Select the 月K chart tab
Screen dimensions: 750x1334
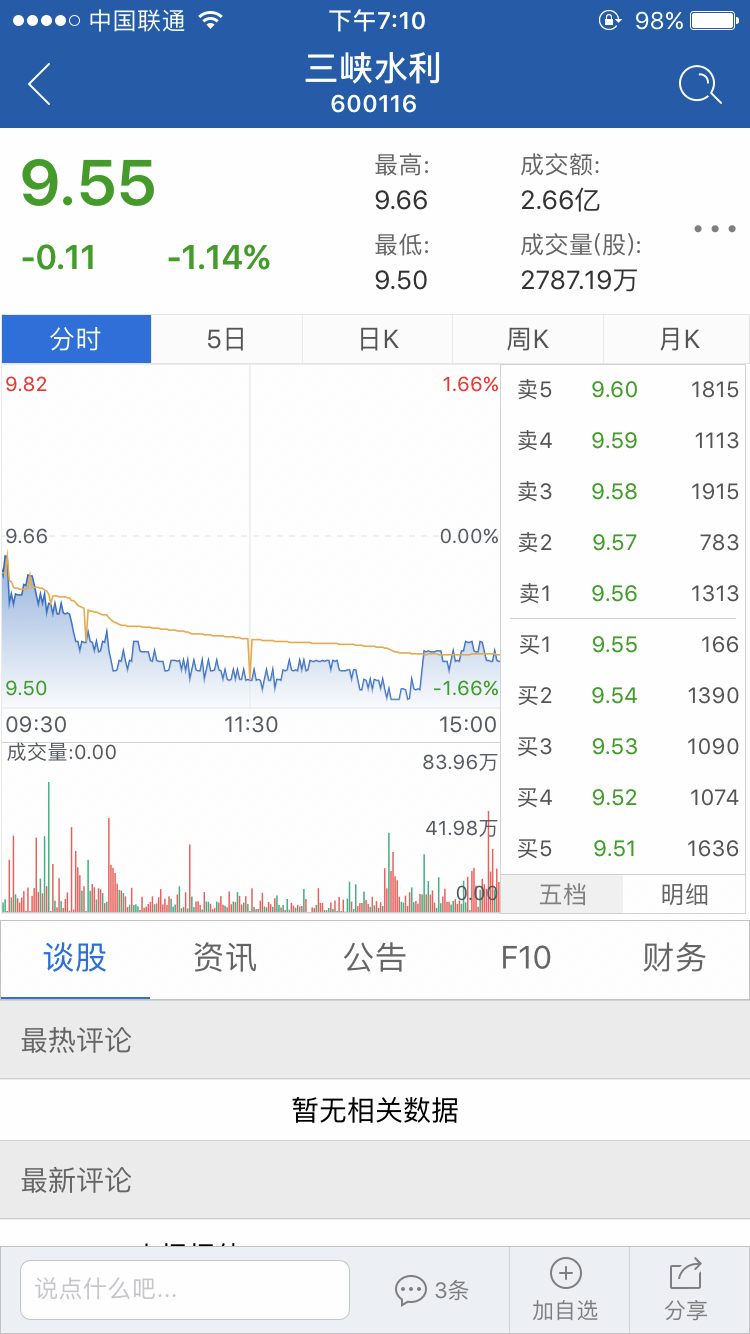[678, 339]
